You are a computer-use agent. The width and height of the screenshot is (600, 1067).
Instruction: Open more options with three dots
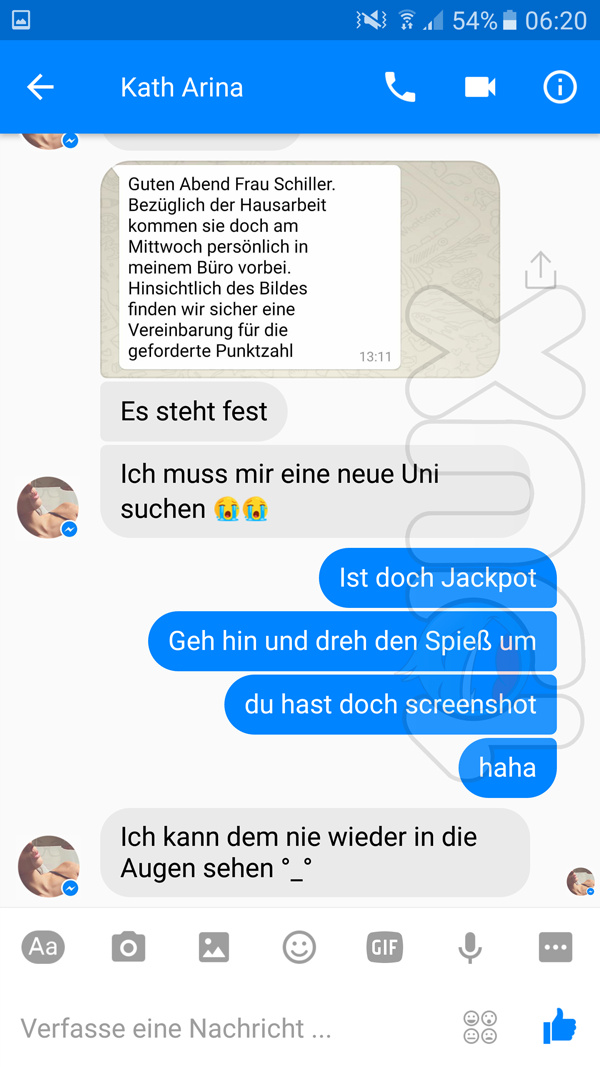(x=556, y=946)
